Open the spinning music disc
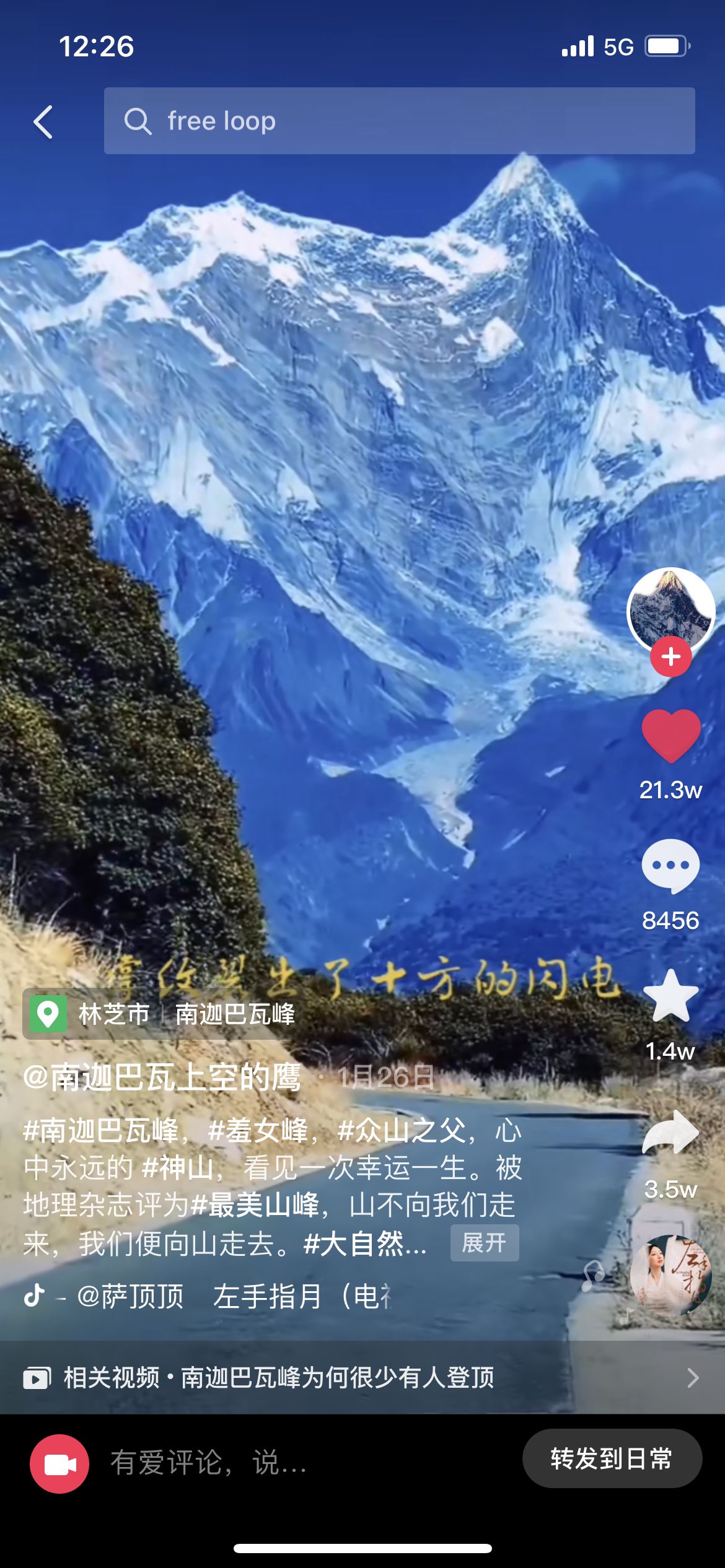 tap(669, 1274)
